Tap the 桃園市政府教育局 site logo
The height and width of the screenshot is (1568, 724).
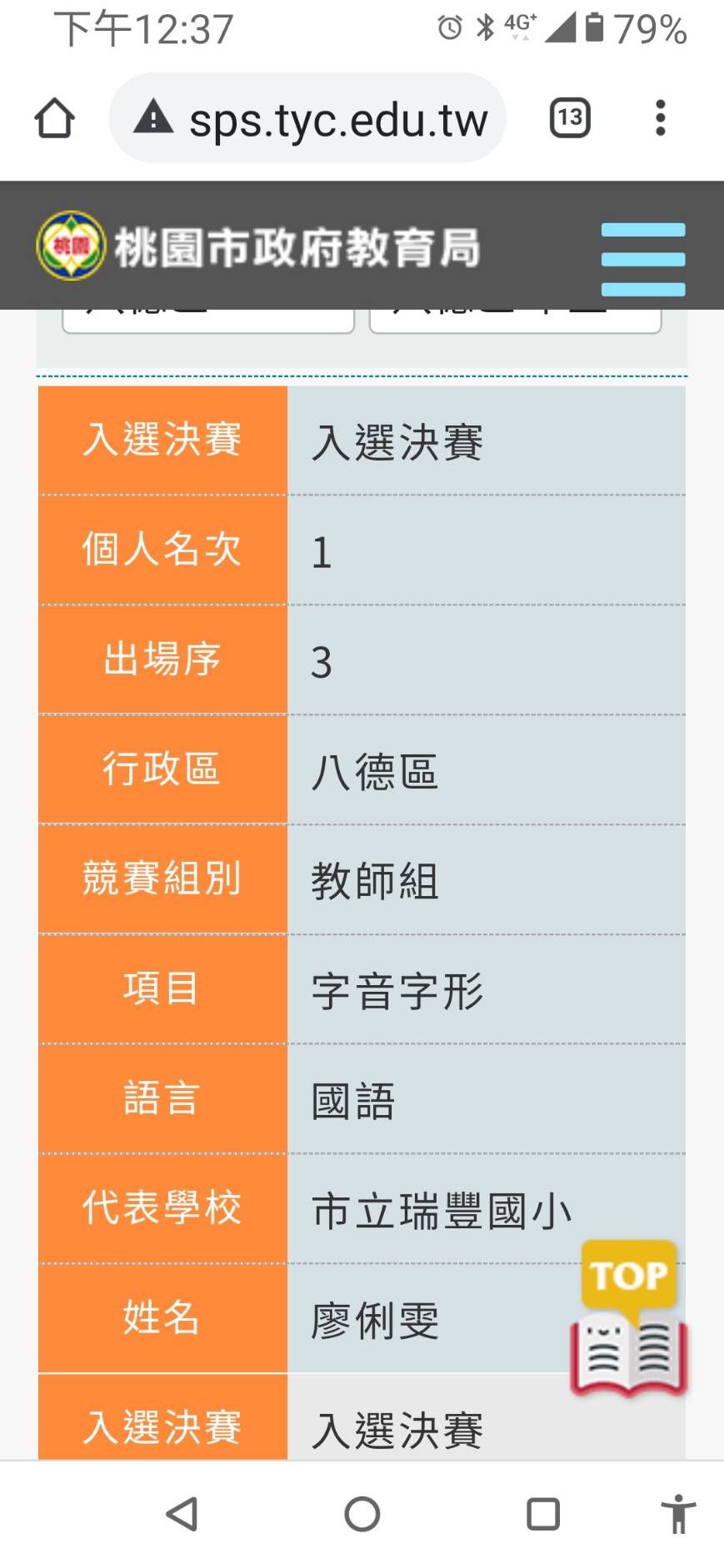[258, 246]
